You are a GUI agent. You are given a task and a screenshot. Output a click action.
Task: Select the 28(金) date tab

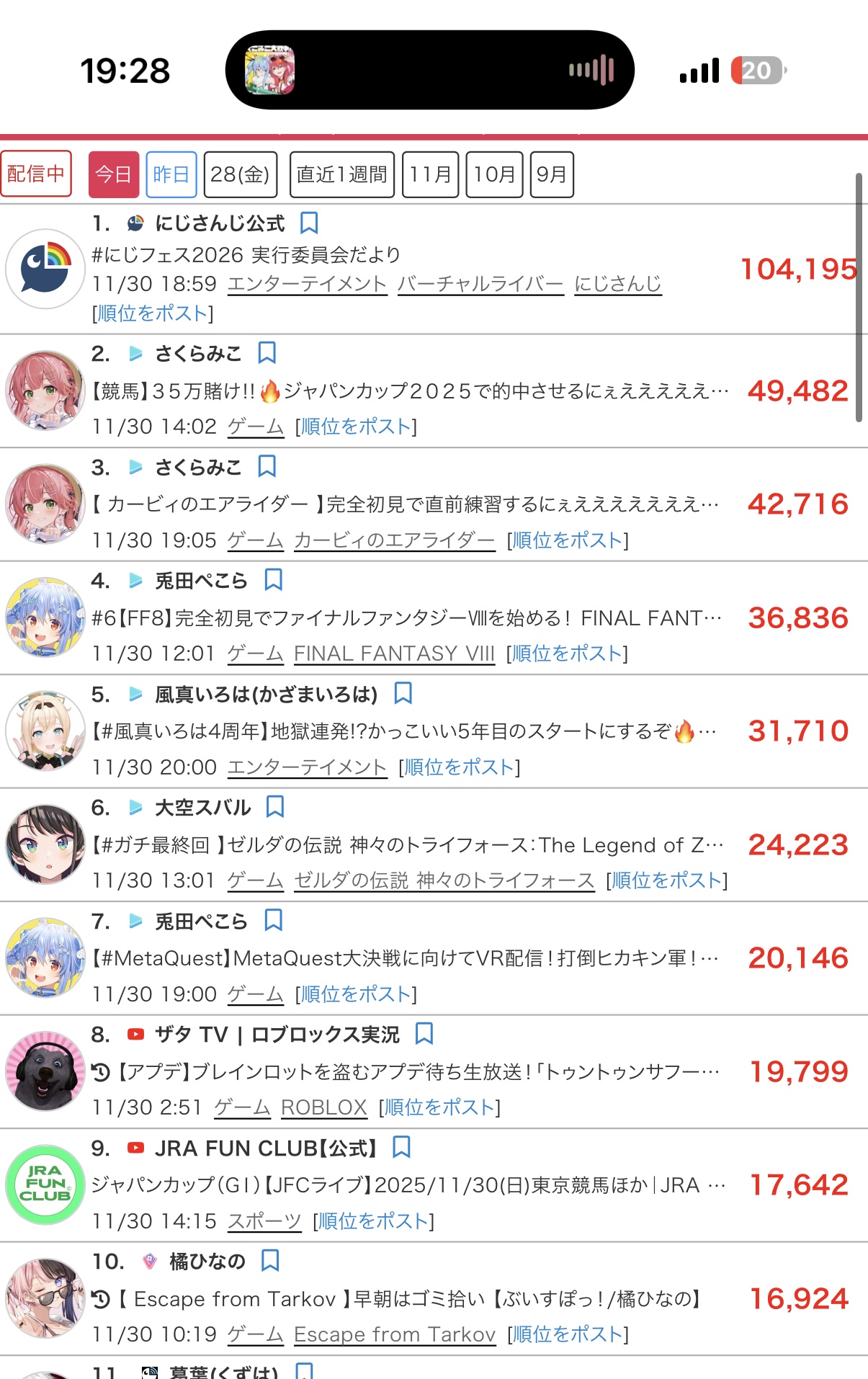[x=241, y=174]
